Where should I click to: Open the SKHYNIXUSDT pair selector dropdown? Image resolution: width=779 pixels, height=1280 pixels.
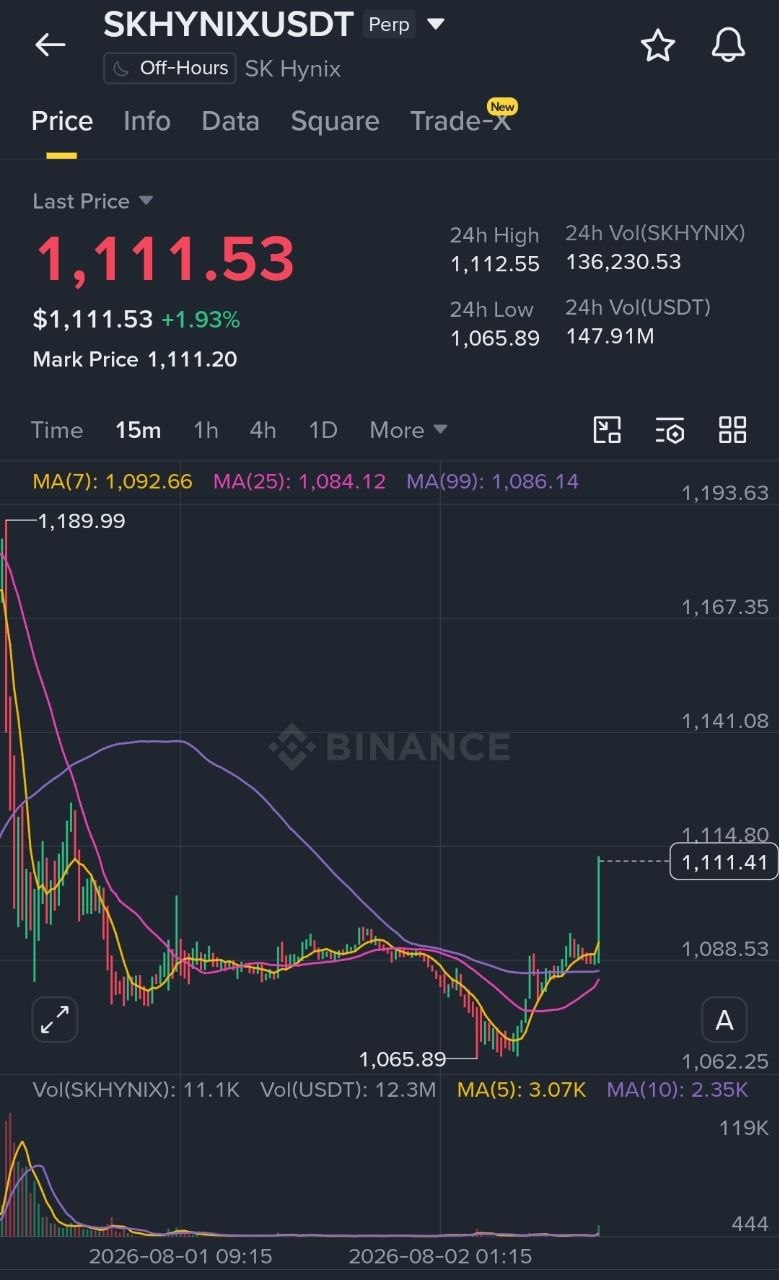[436, 24]
